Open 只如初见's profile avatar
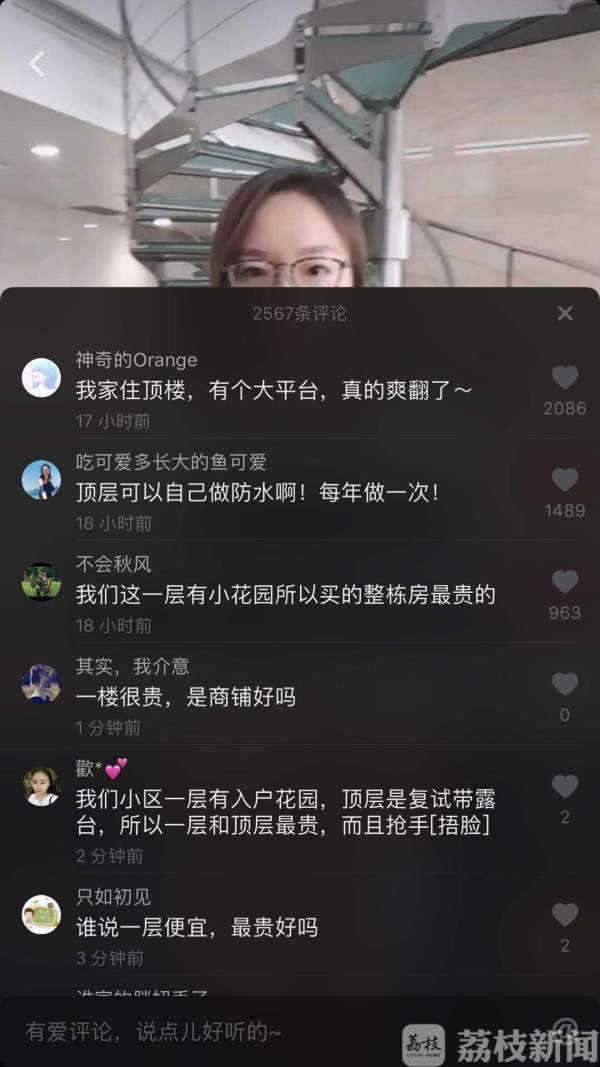 pyautogui.click(x=42, y=914)
